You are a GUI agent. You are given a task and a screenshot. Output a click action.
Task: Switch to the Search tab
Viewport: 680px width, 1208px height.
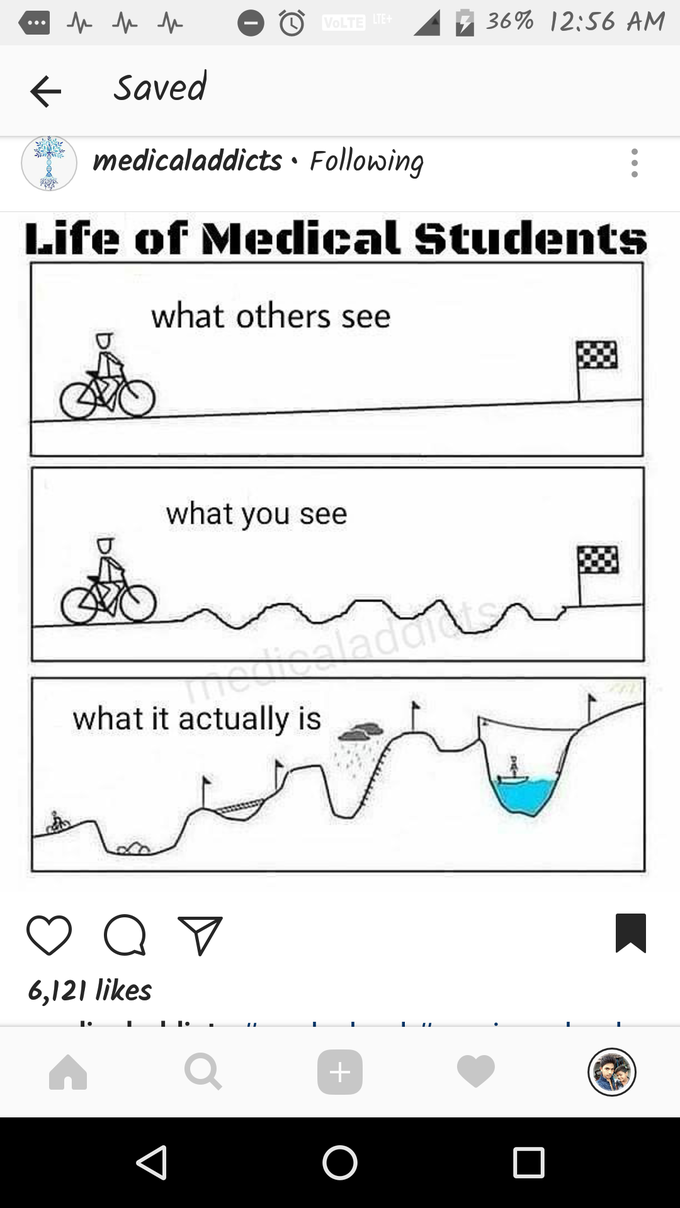click(x=203, y=1073)
